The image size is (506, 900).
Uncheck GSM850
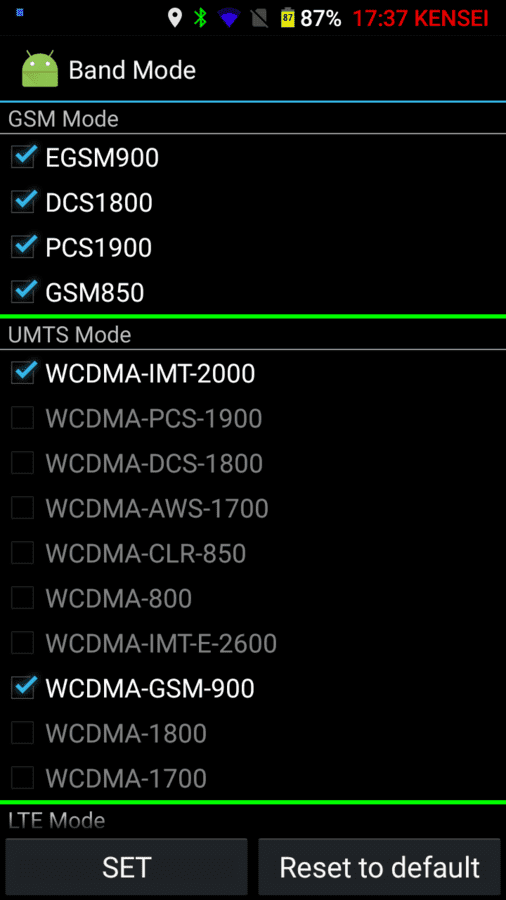pos(24,292)
